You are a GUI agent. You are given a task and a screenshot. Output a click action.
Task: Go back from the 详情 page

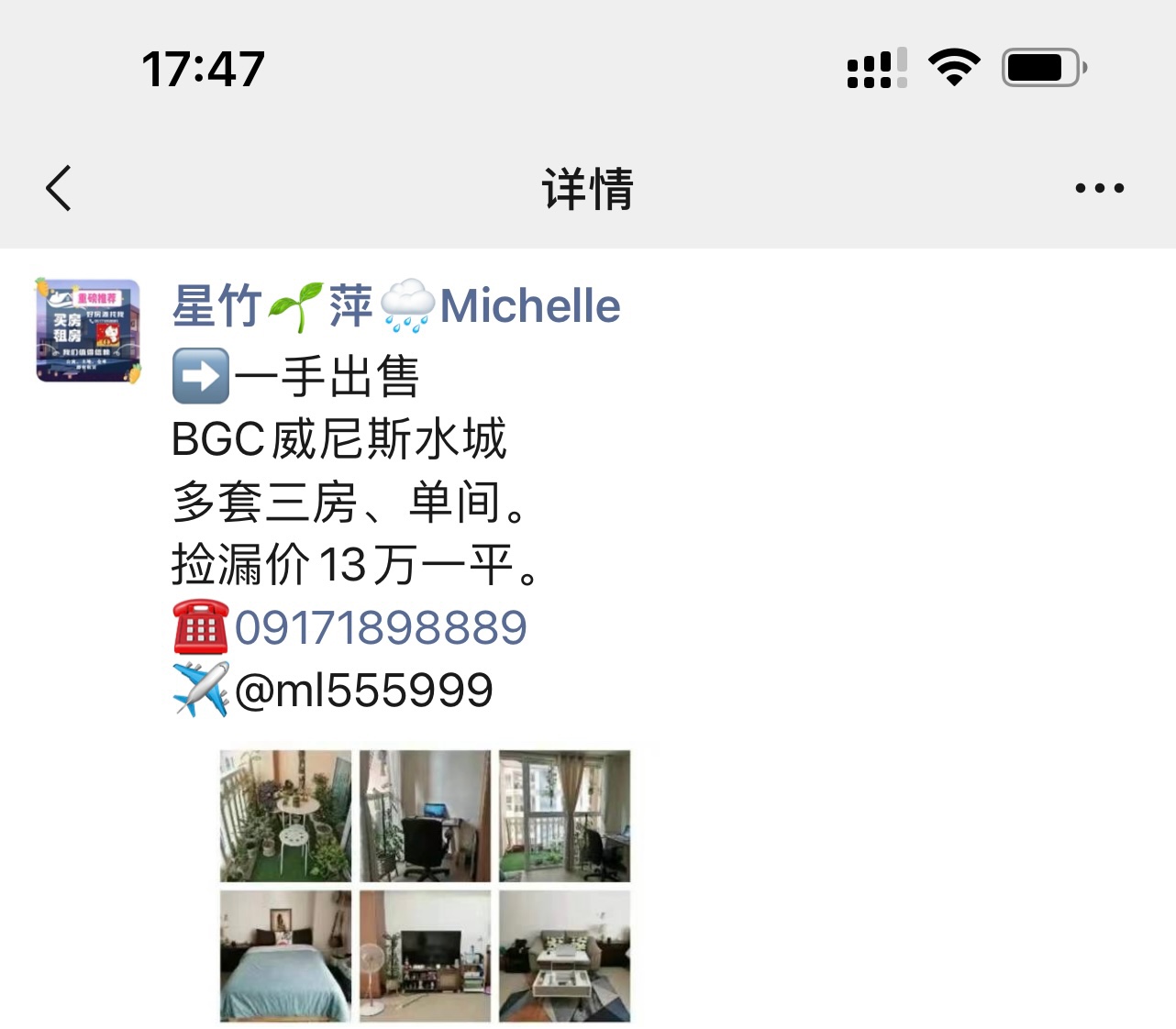tap(59, 189)
